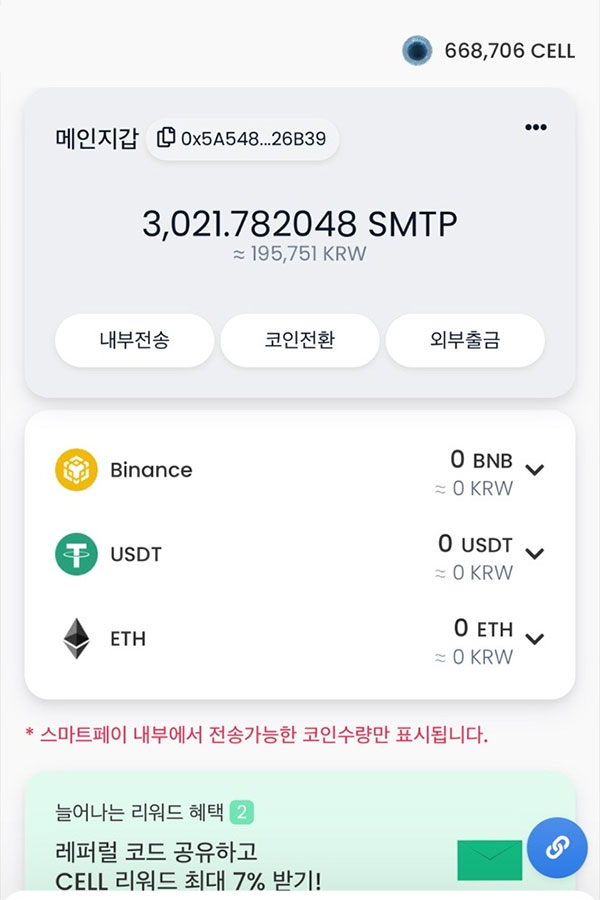
Task: Tap the 내부전송 button
Action: tap(134, 340)
